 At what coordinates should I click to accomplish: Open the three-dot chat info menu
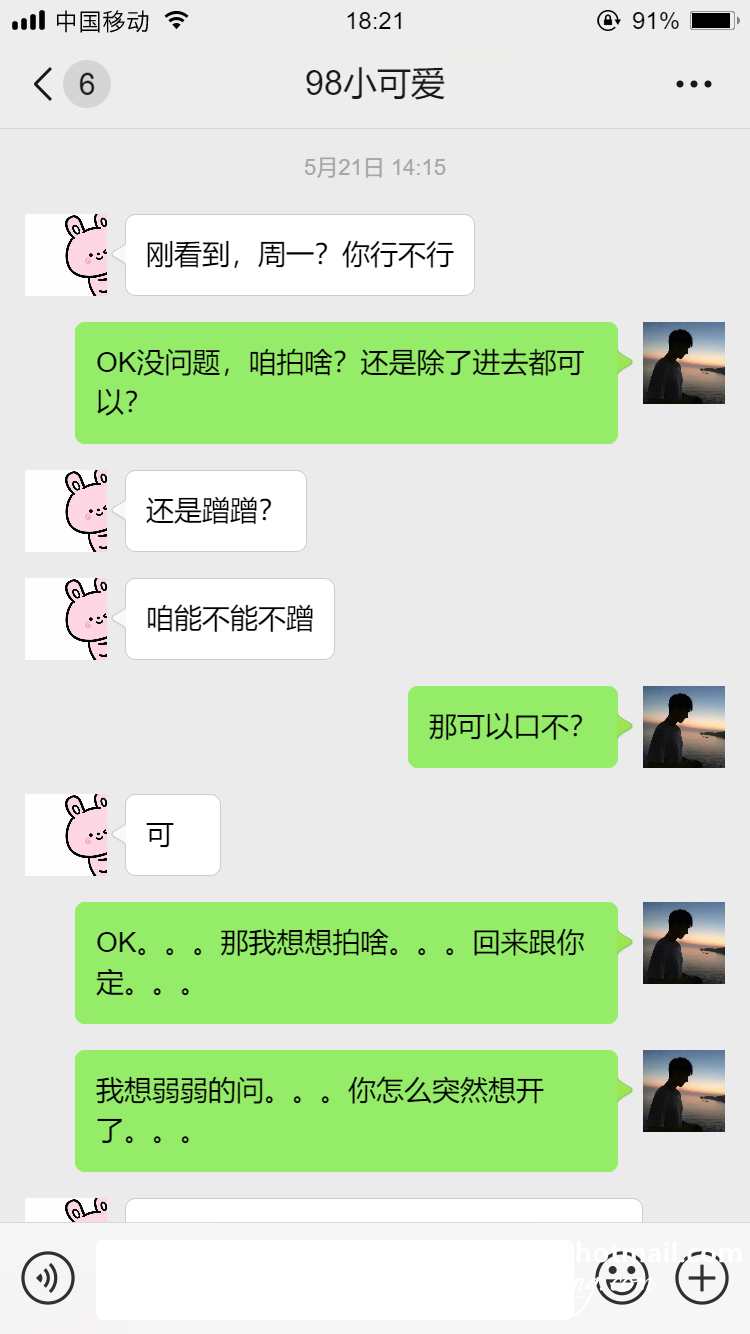pyautogui.click(x=693, y=85)
